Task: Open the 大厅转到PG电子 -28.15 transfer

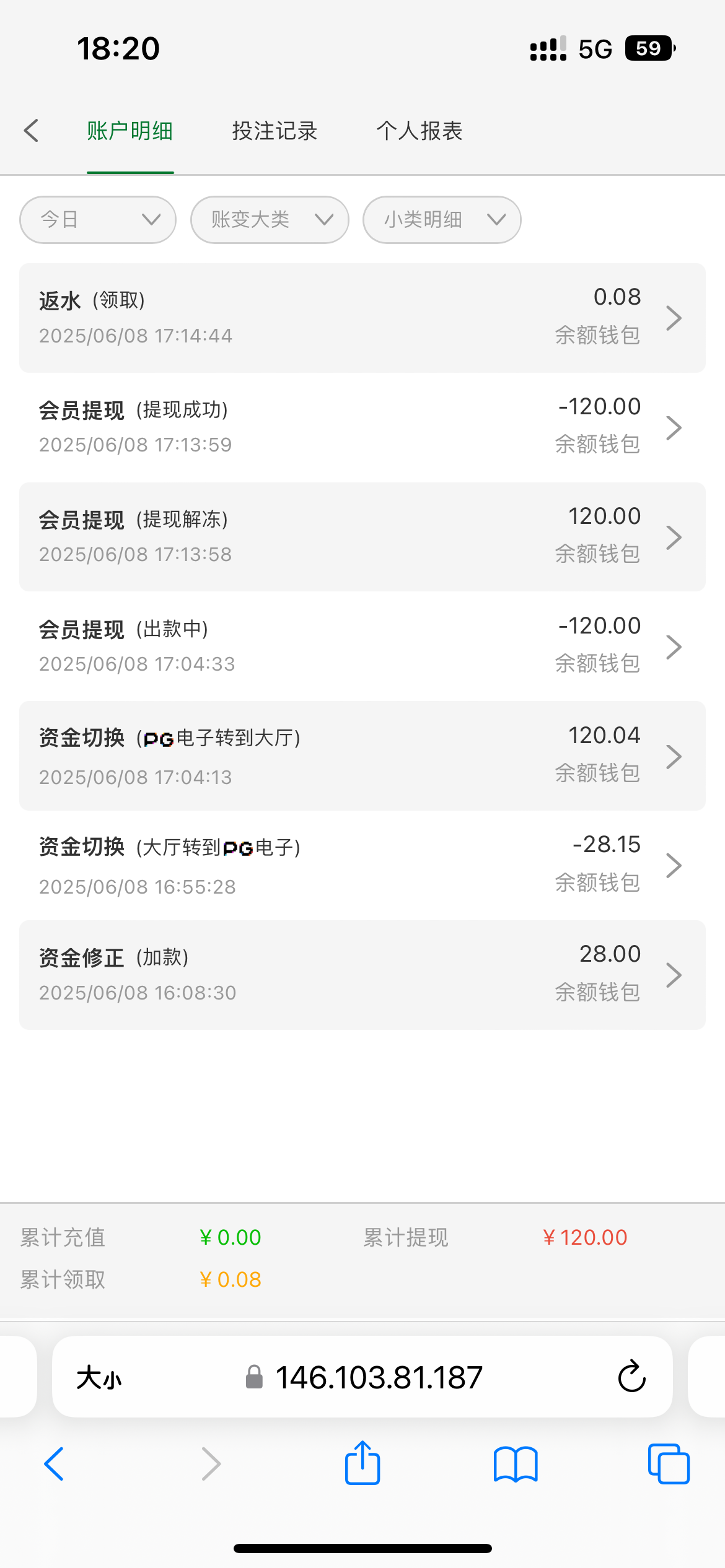Action: pyautogui.click(x=362, y=865)
